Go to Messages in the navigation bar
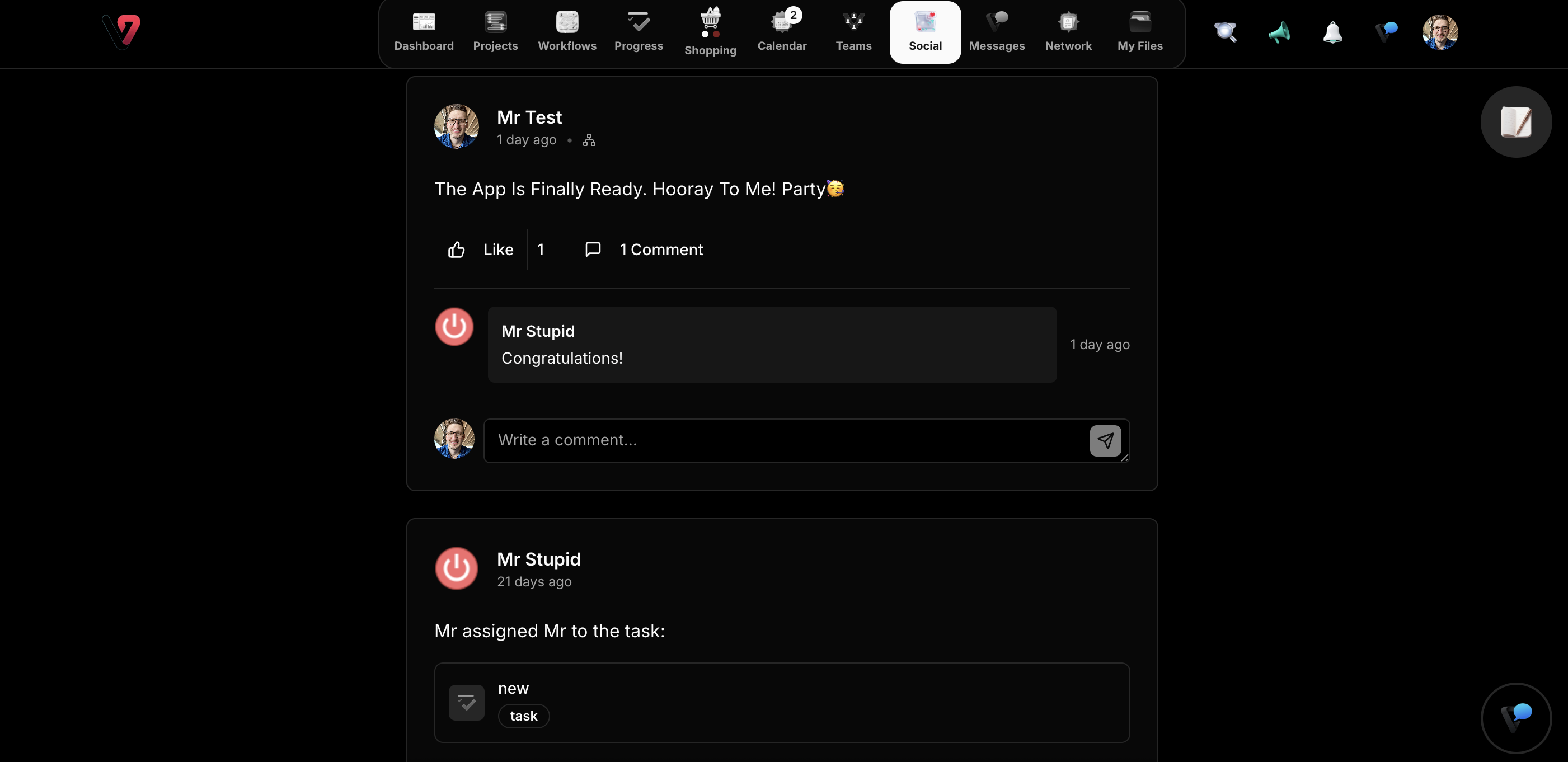 (997, 32)
